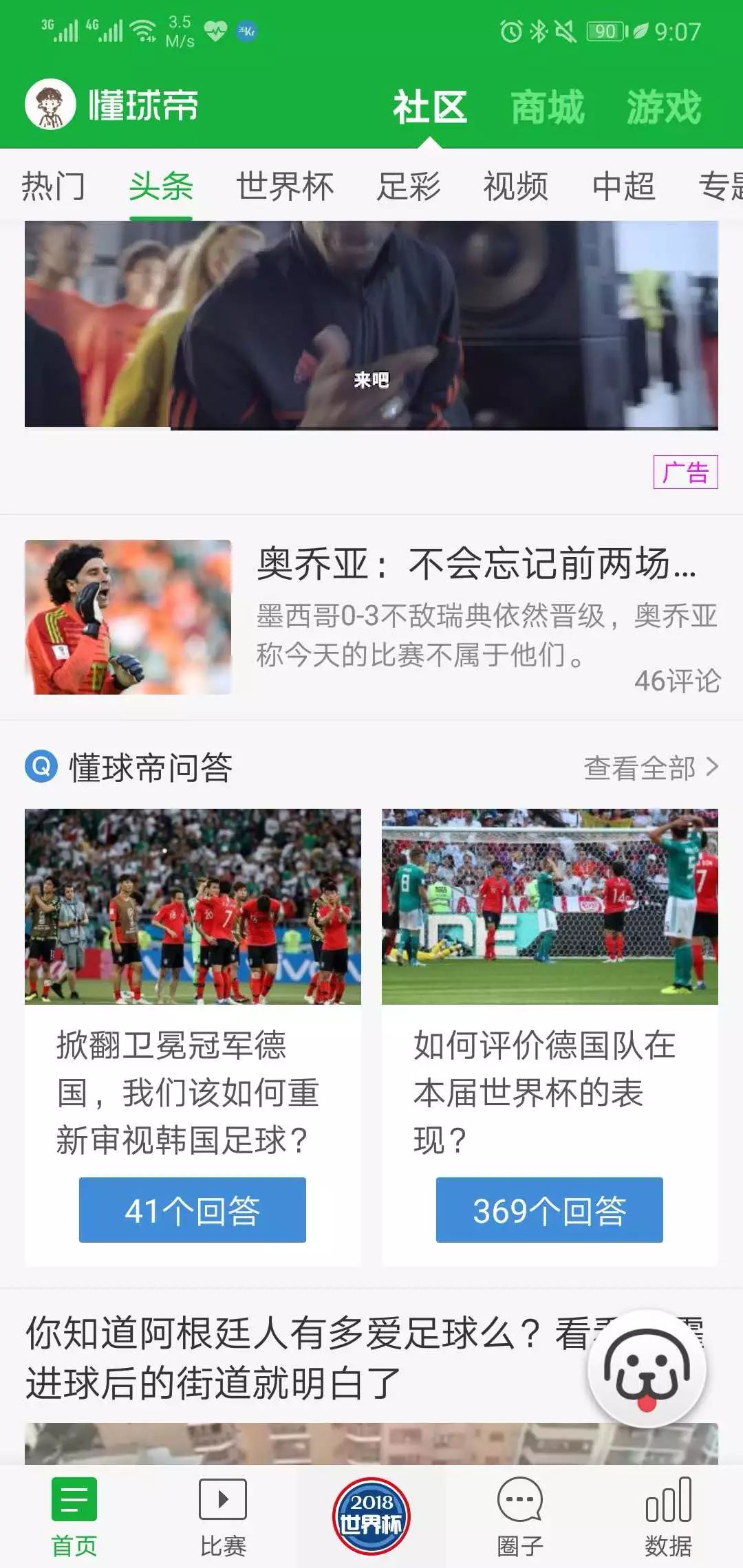The image size is (743, 1568).
Task: Open the video ad with 来吧 subtitle
Action: click(x=371, y=325)
